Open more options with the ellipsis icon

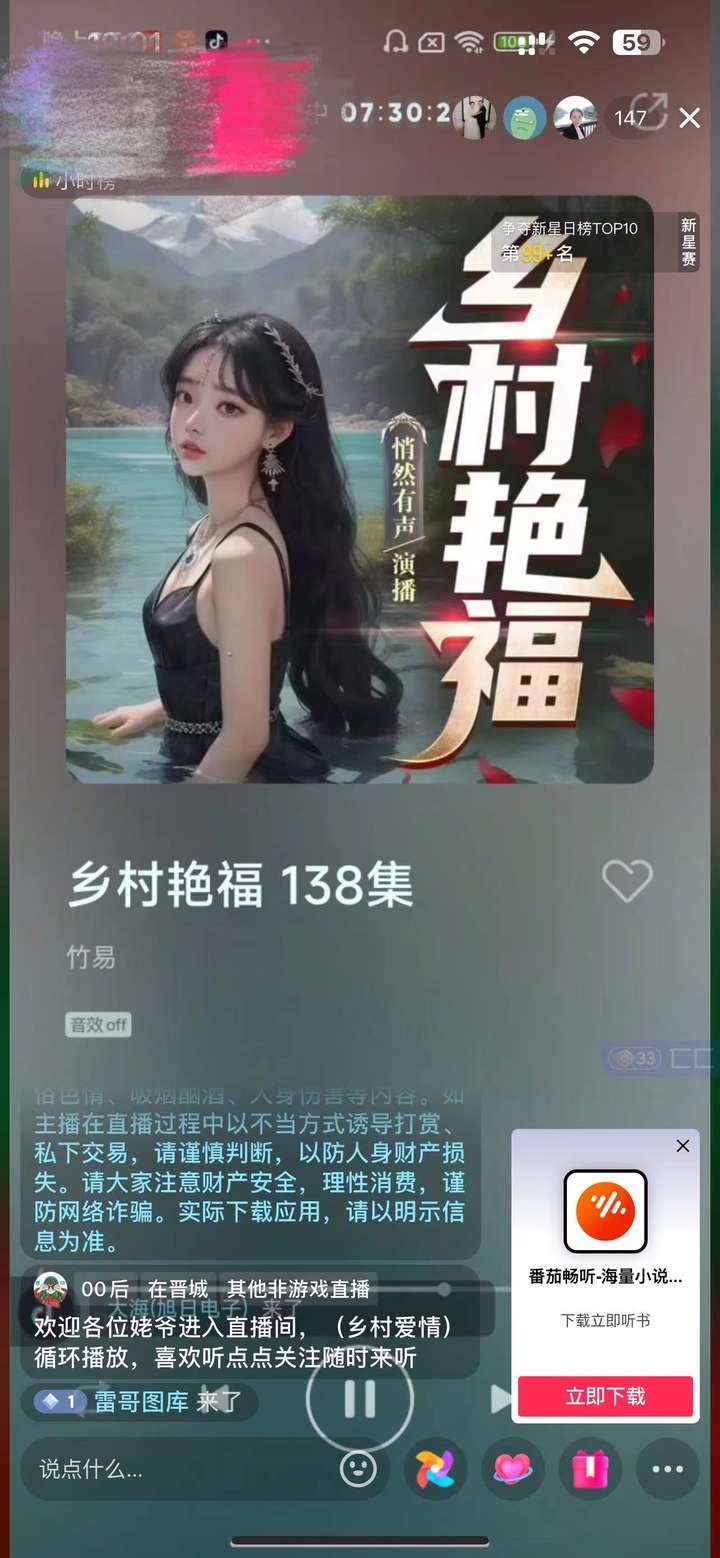(x=665, y=1470)
